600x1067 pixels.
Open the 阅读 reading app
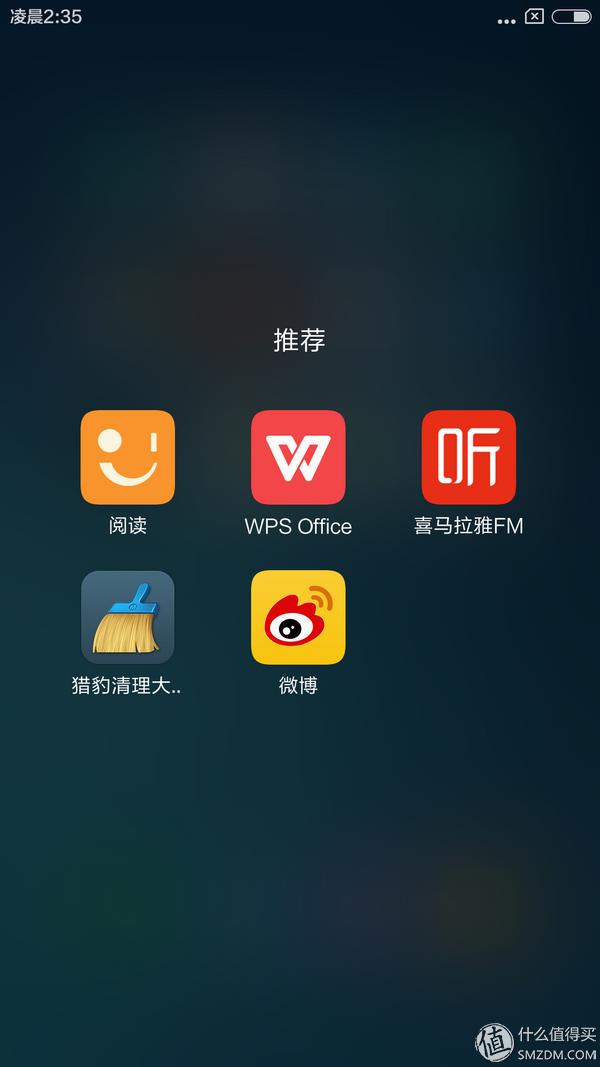point(128,457)
